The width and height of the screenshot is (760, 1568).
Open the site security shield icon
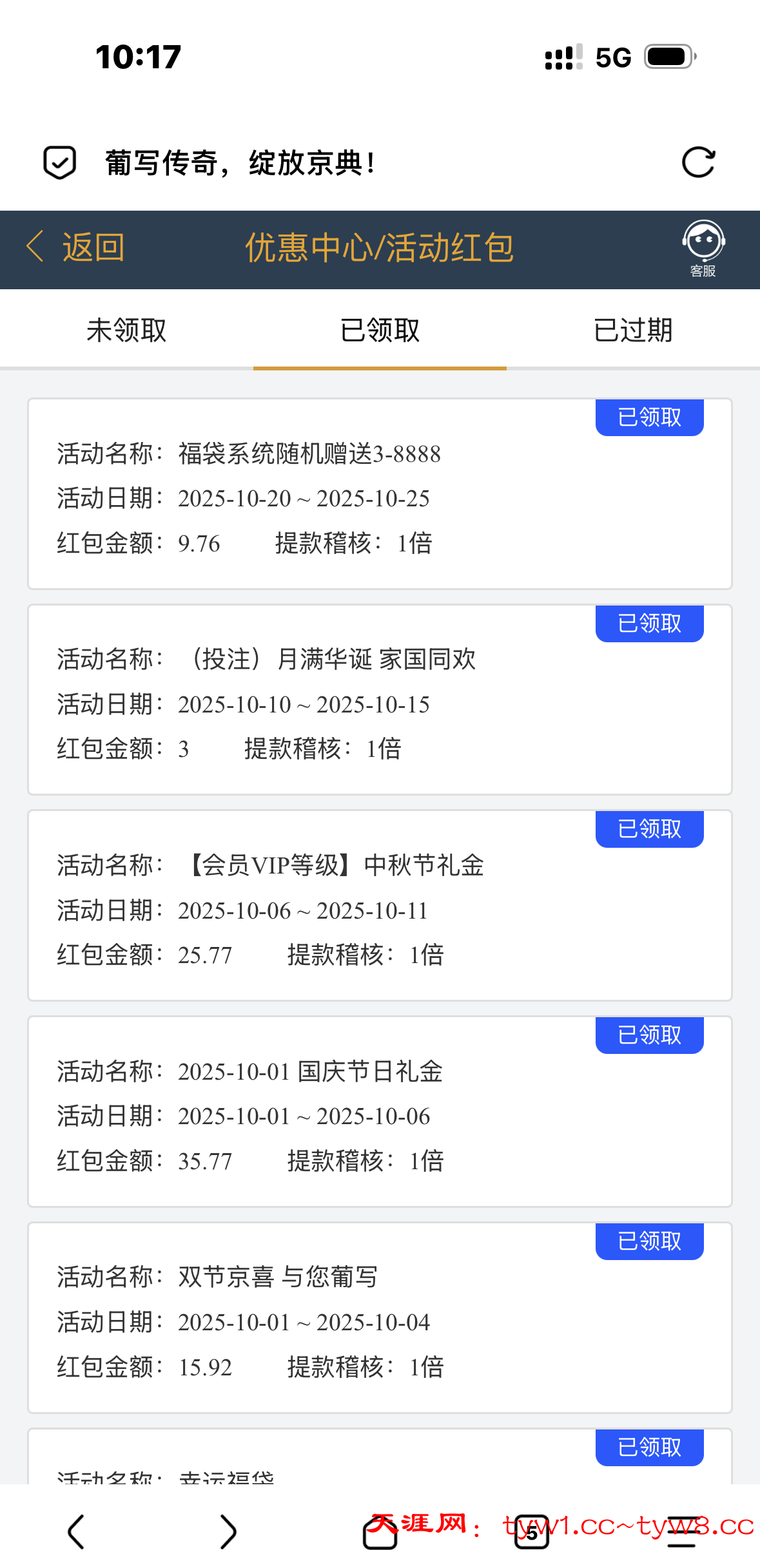(x=60, y=162)
